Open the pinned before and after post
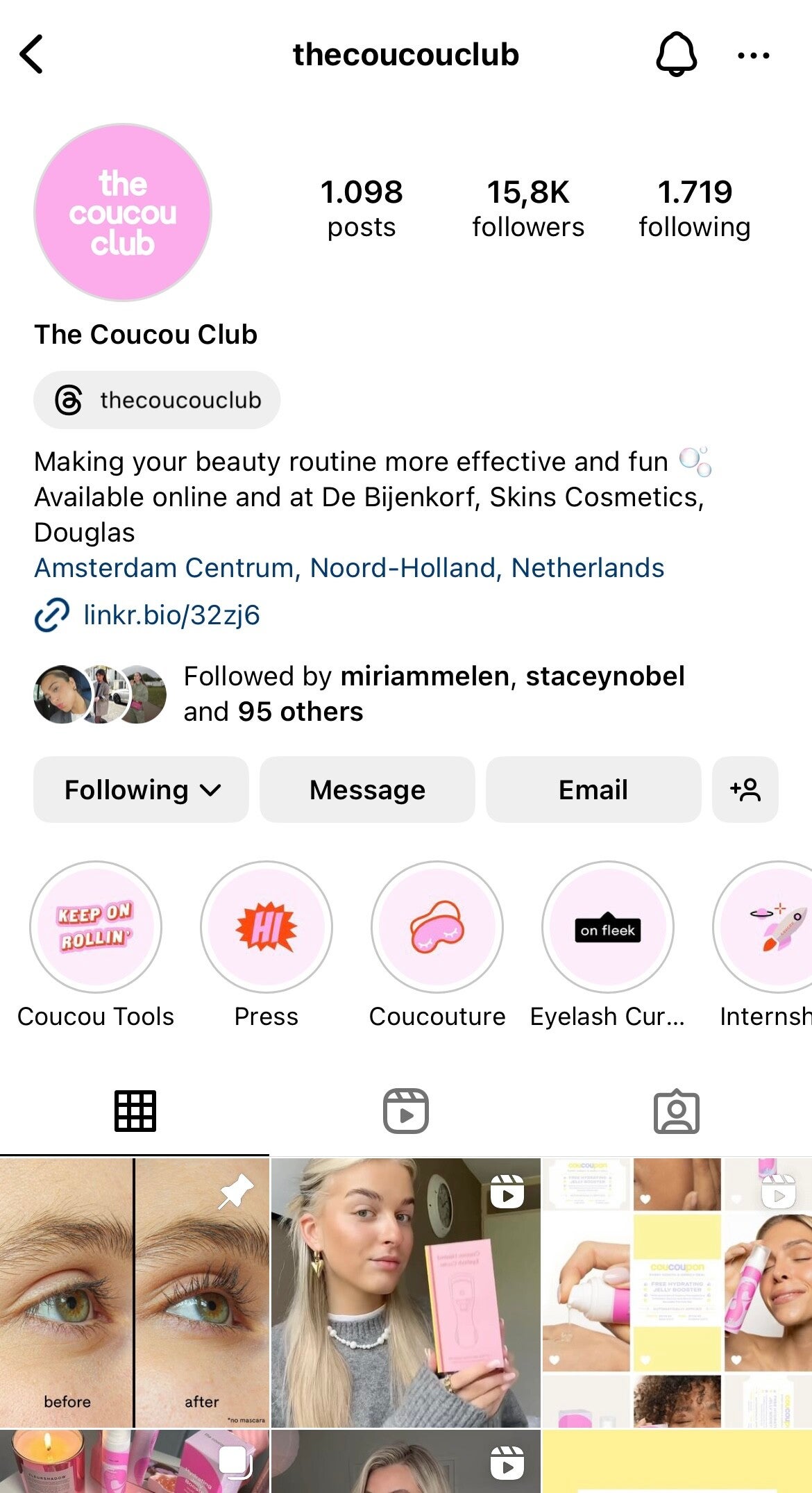Image resolution: width=812 pixels, height=1493 pixels. pos(134,1292)
